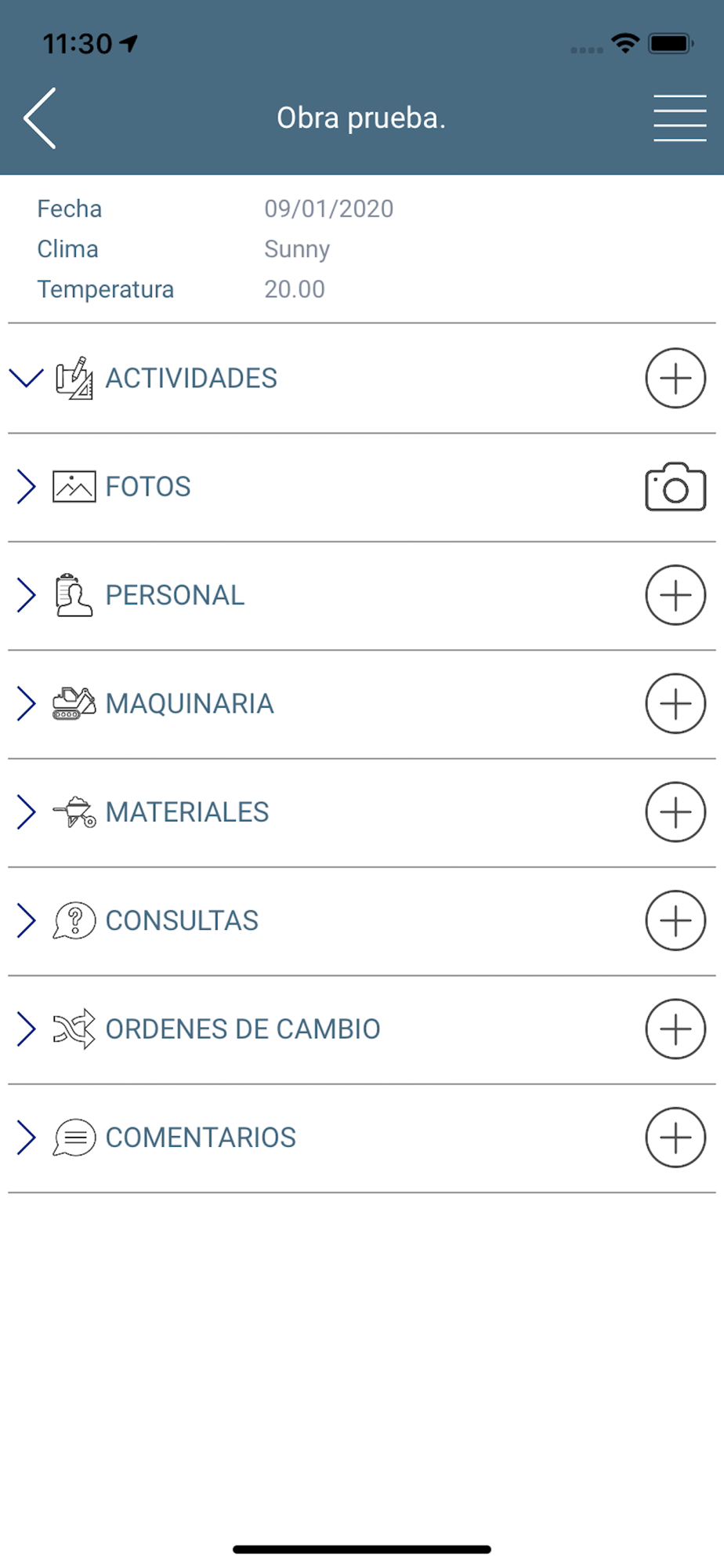Add a MAQUINARIA entry
Image resolution: width=724 pixels, height=1568 pixels.
[675, 703]
